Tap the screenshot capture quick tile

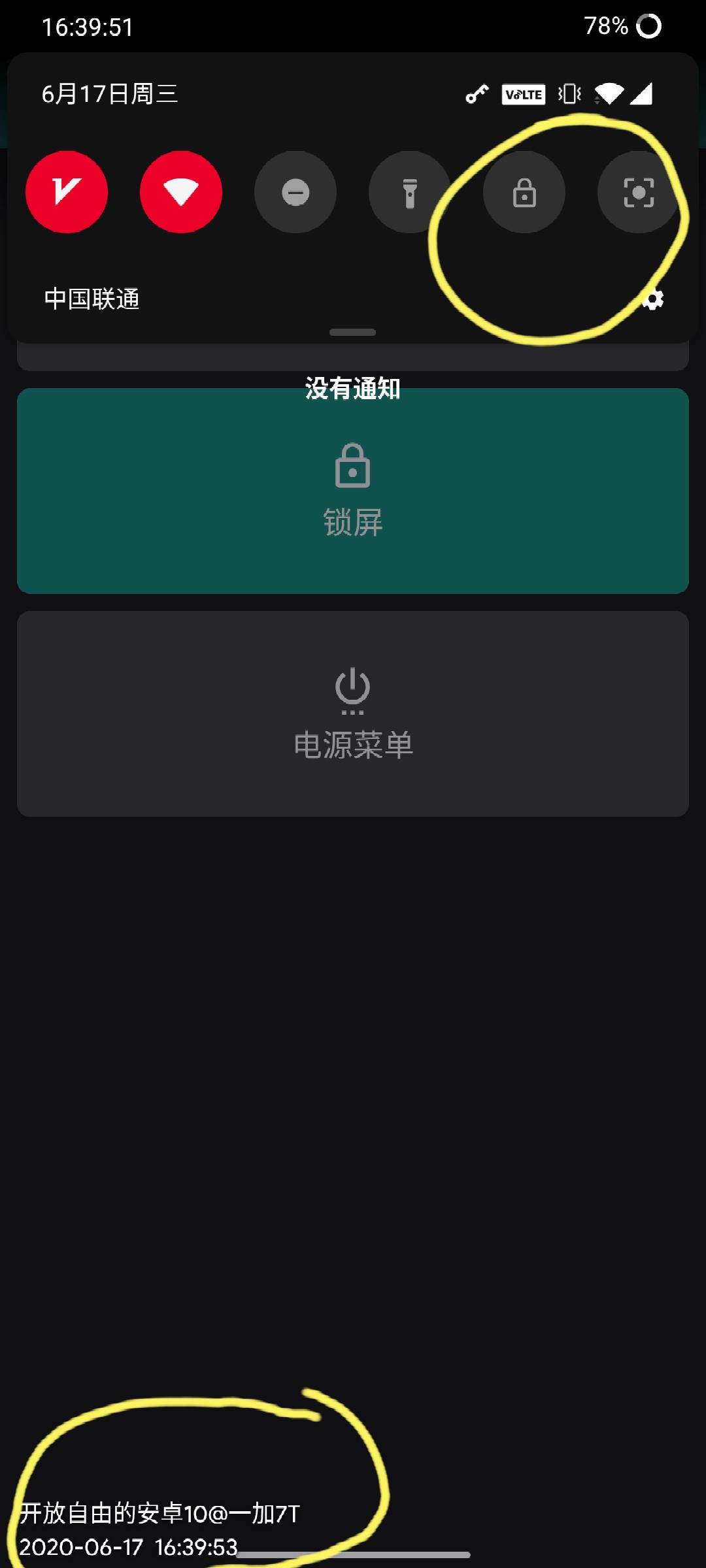point(638,192)
